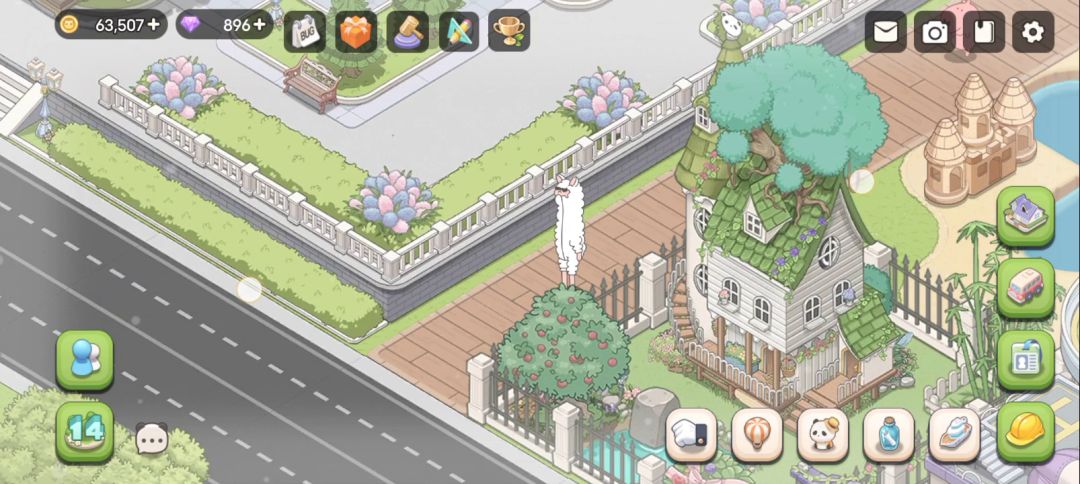Screen dimensions: 1080x484
Task: Open the friends button
Action: [84, 359]
